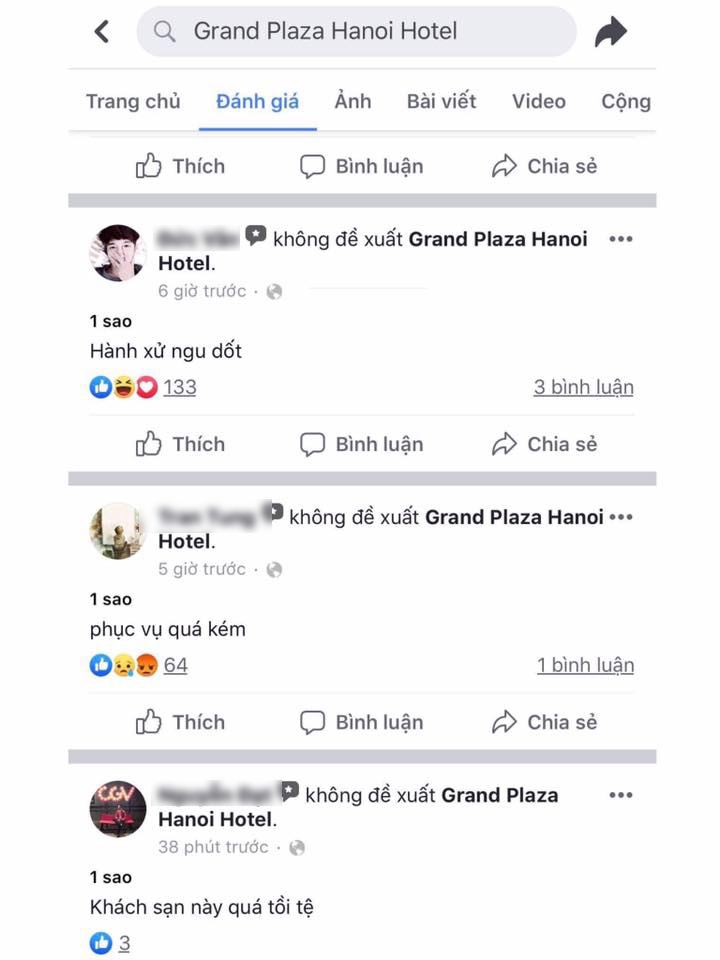See the 133 reactions list
This screenshot has height=960, width=720.
(x=179, y=387)
